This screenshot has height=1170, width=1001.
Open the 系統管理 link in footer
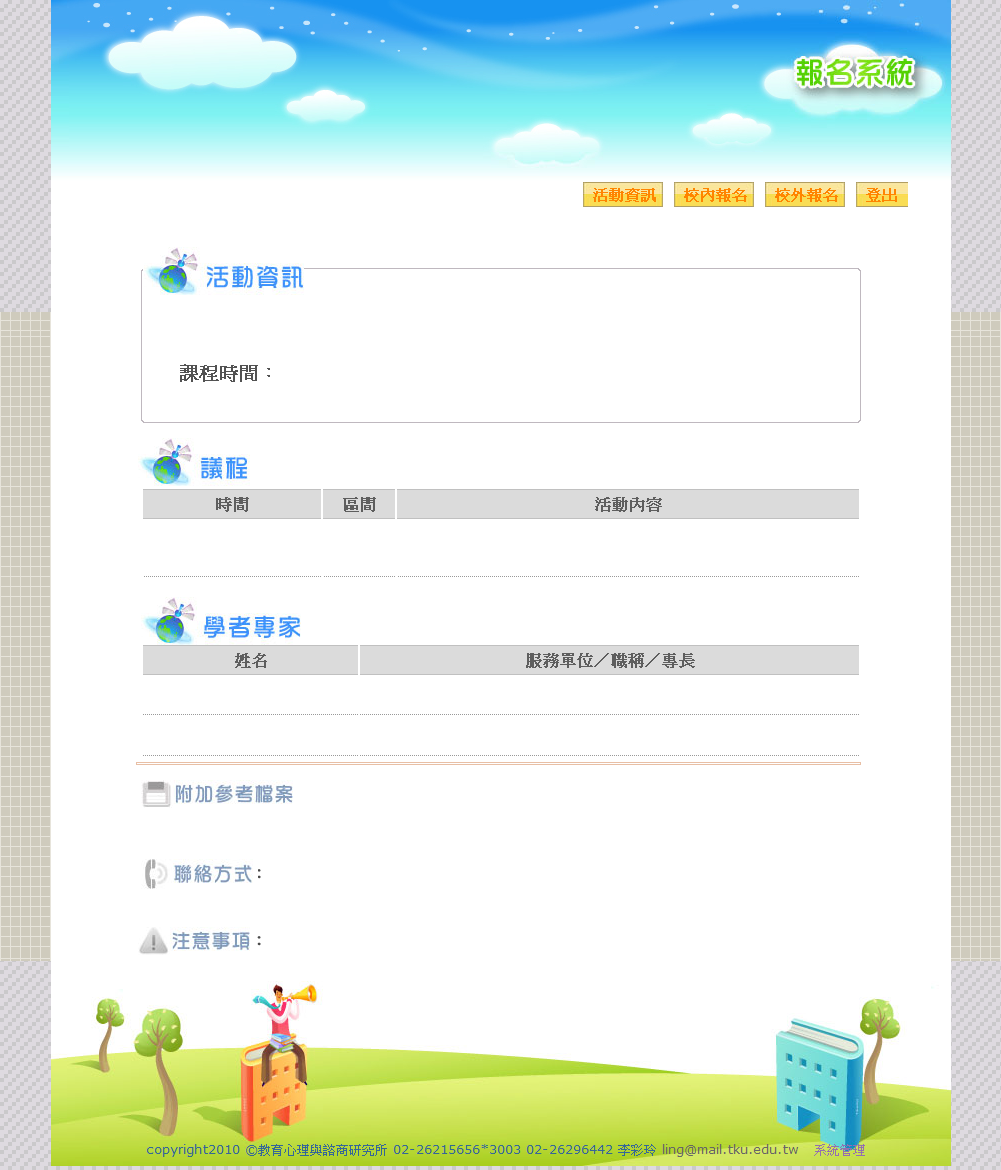click(839, 1150)
